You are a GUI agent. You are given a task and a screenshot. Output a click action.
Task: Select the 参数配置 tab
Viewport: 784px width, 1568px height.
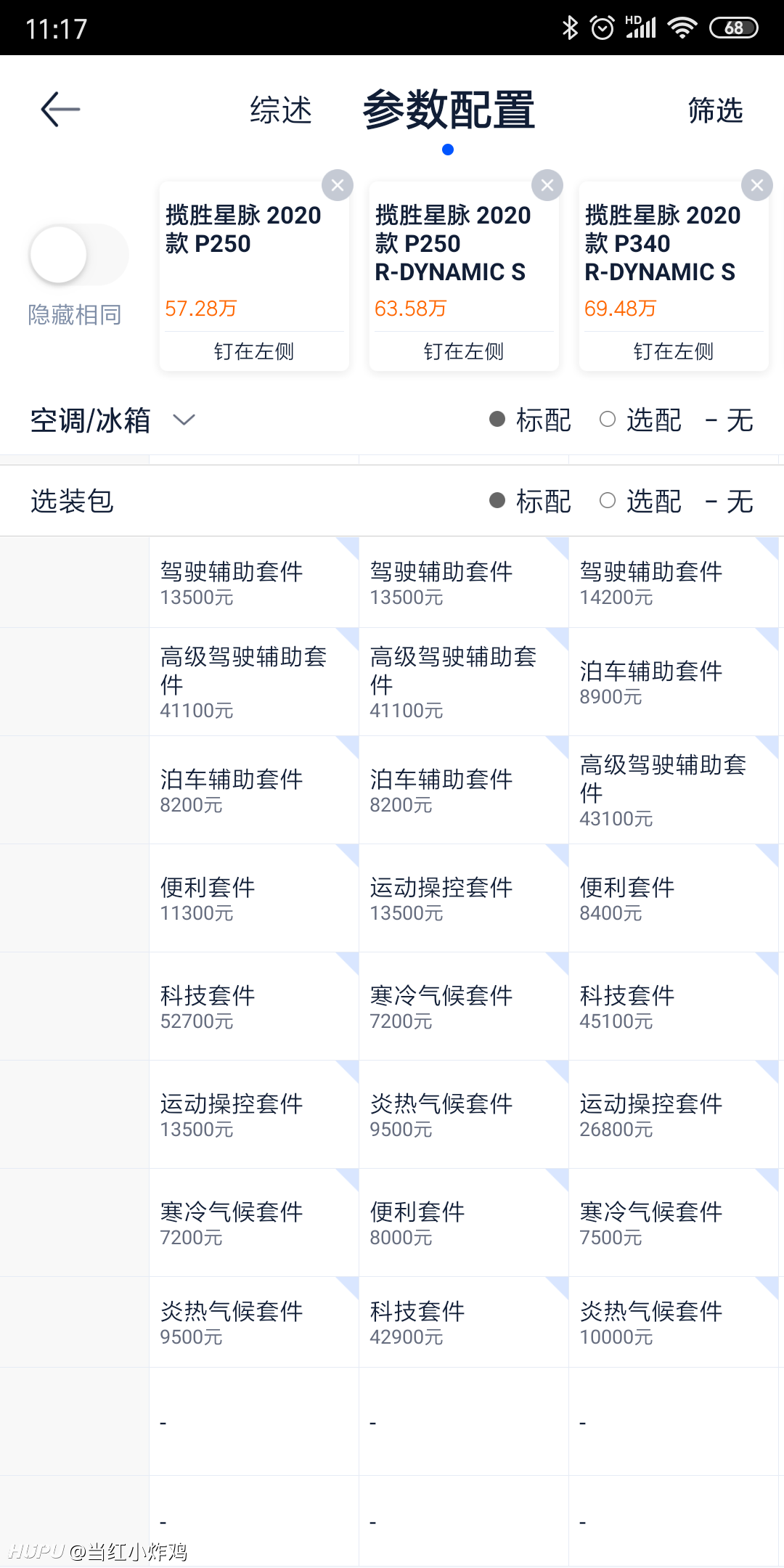[449, 110]
